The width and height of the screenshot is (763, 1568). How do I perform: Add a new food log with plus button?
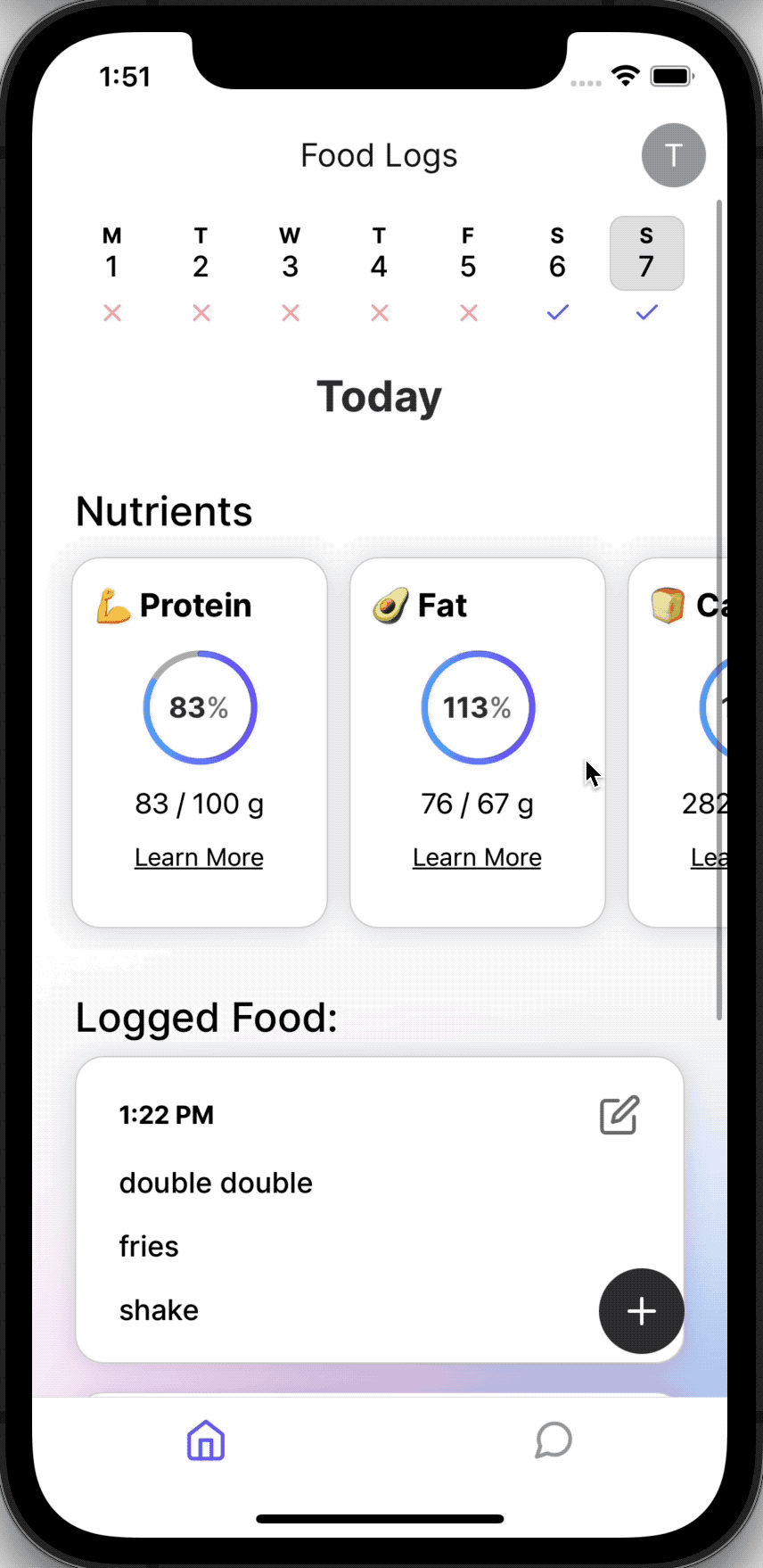642,1310
